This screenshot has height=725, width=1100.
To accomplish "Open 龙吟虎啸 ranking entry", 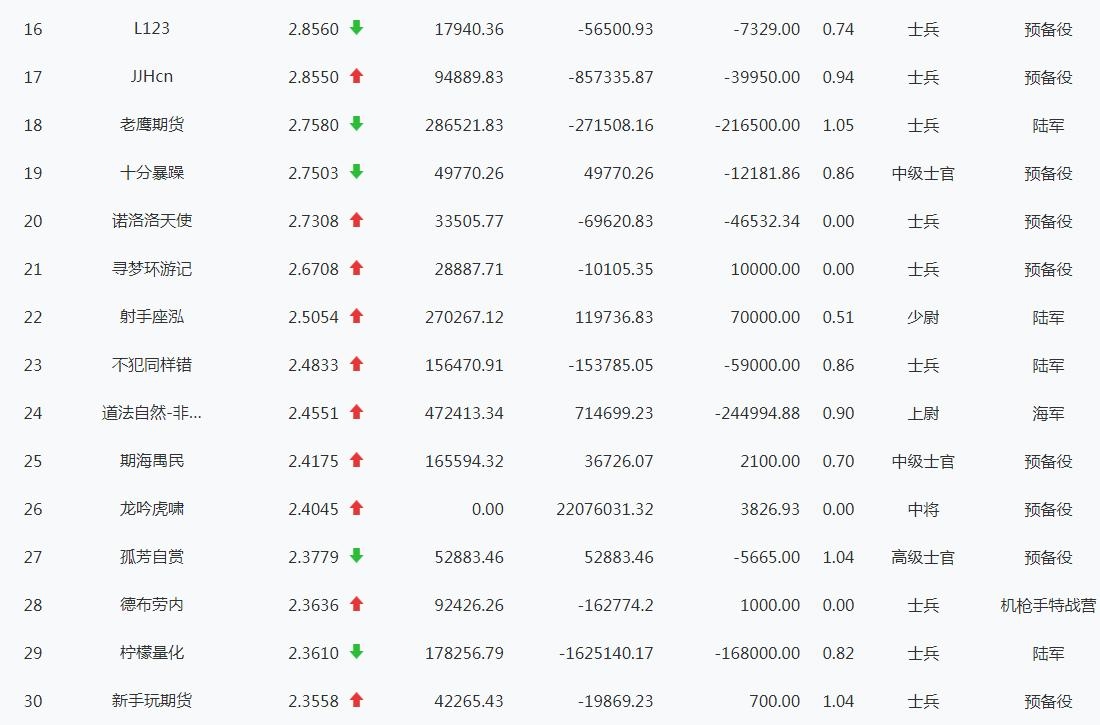I will click(152, 509).
